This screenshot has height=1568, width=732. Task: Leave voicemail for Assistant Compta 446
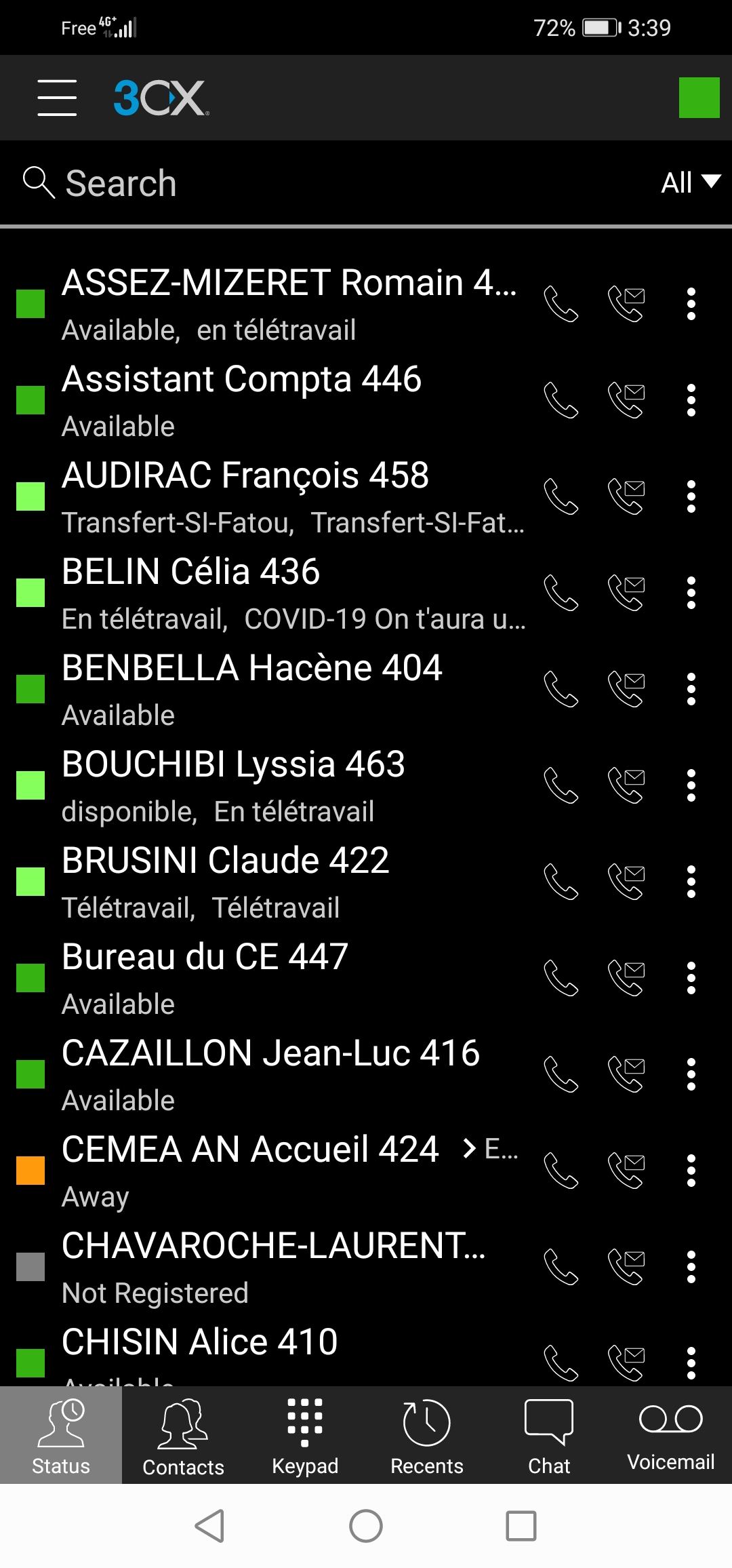(x=626, y=400)
